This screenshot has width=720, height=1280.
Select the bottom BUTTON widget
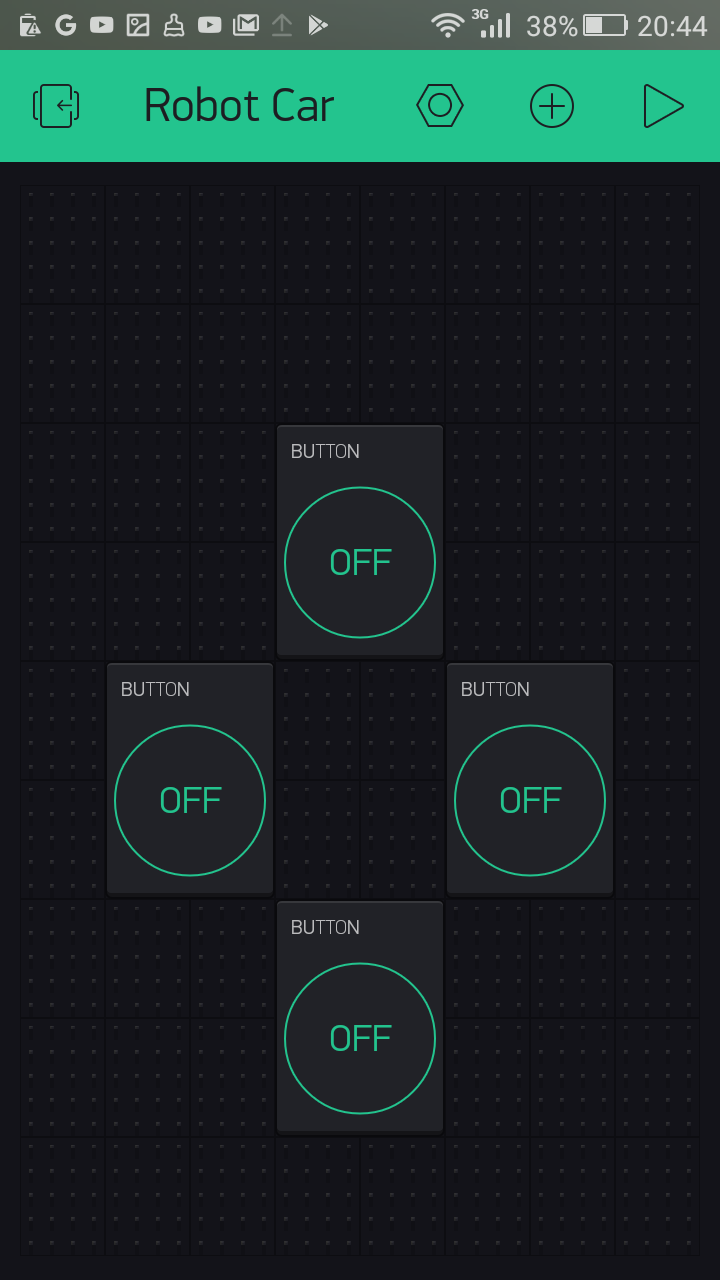click(360, 1017)
